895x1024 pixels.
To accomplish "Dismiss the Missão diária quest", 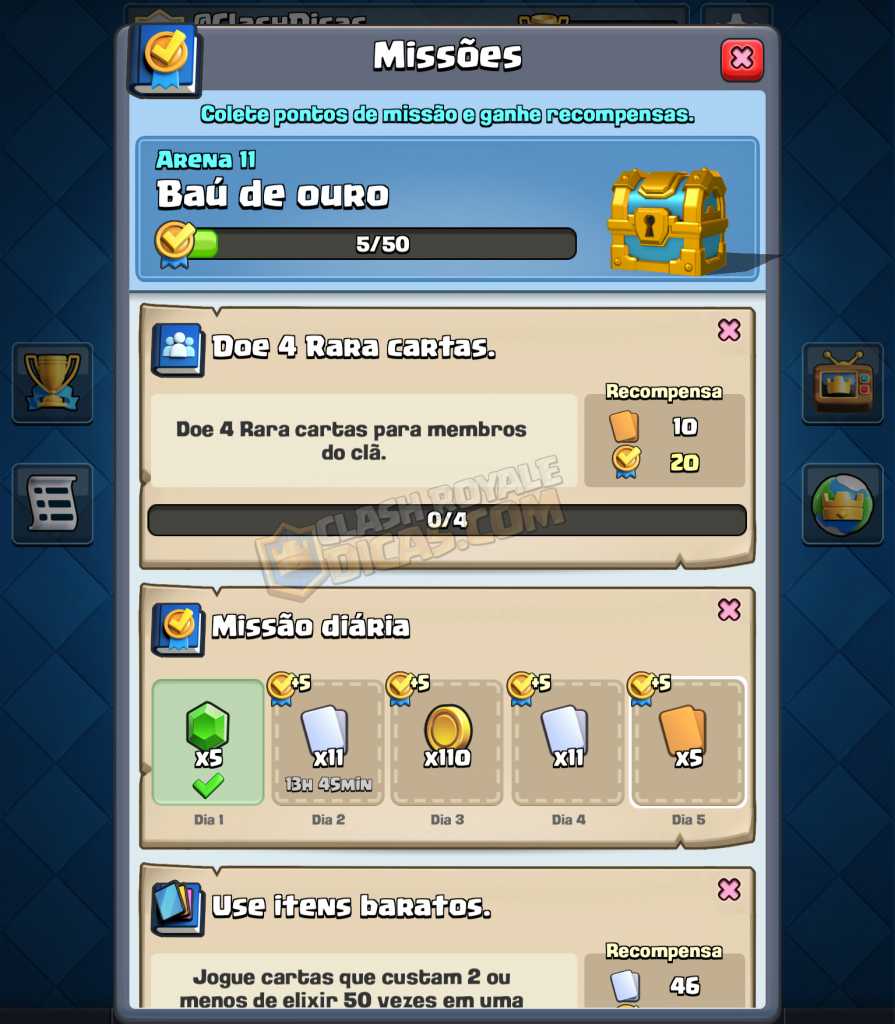I will tap(729, 610).
